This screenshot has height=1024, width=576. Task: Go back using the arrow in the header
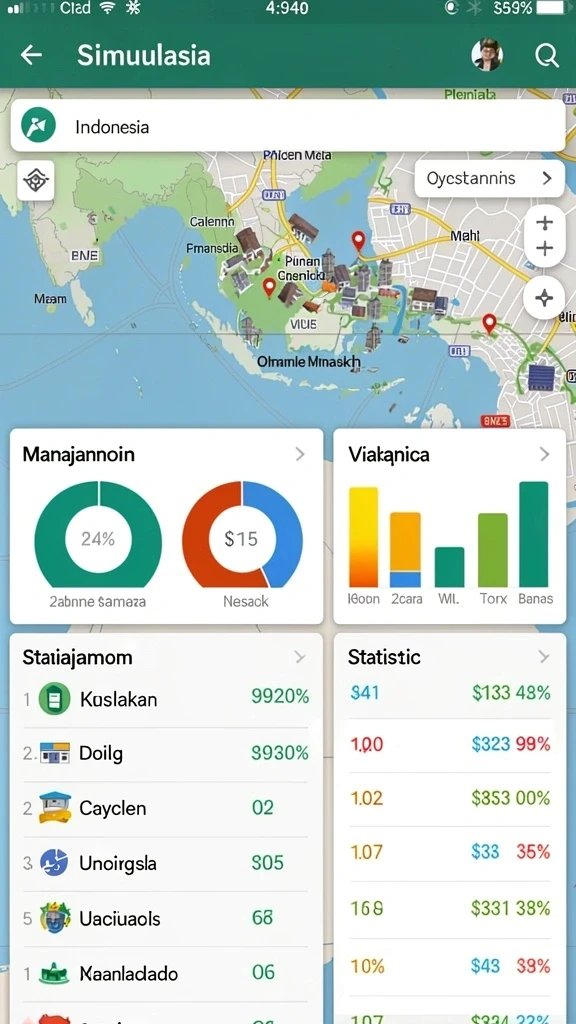click(x=31, y=56)
